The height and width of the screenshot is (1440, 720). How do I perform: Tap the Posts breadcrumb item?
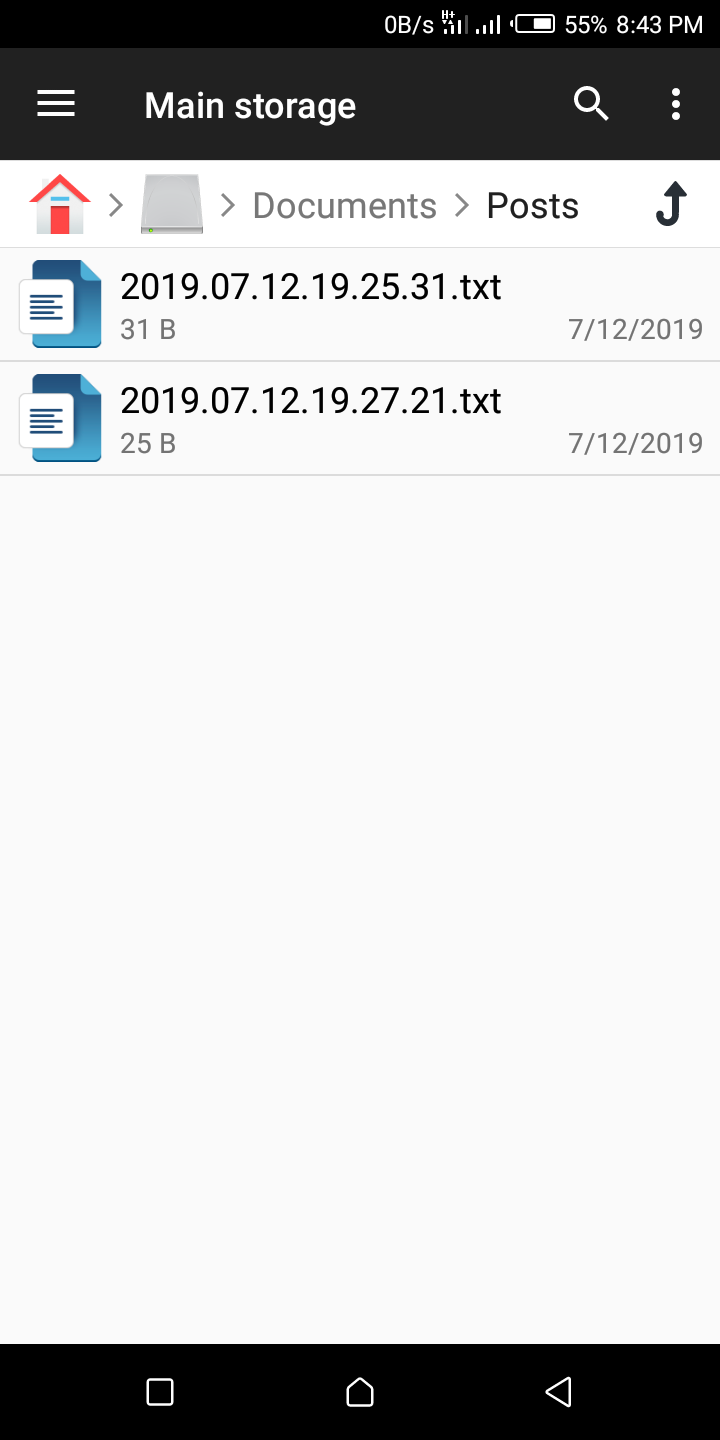tap(532, 205)
